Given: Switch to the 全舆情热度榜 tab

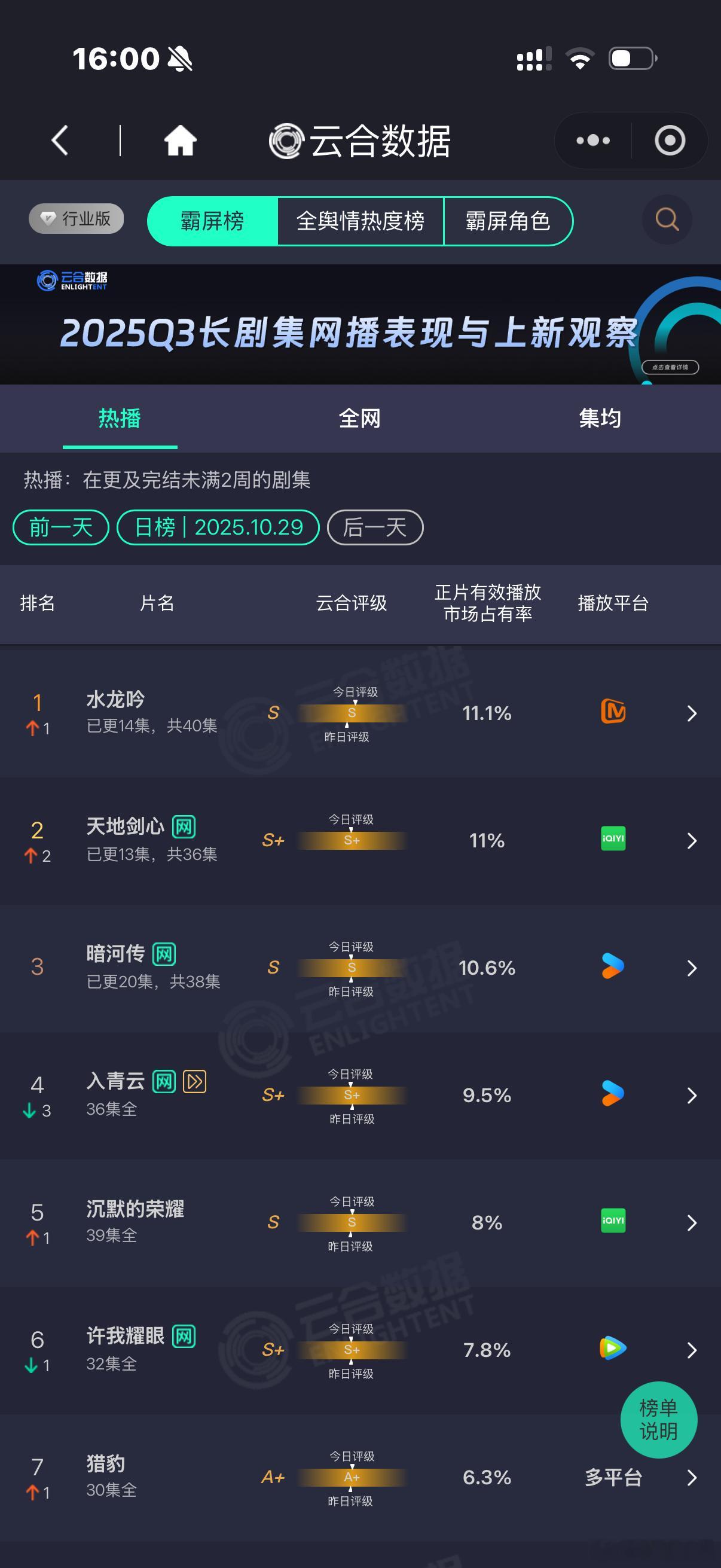Looking at the screenshot, I should [362, 221].
